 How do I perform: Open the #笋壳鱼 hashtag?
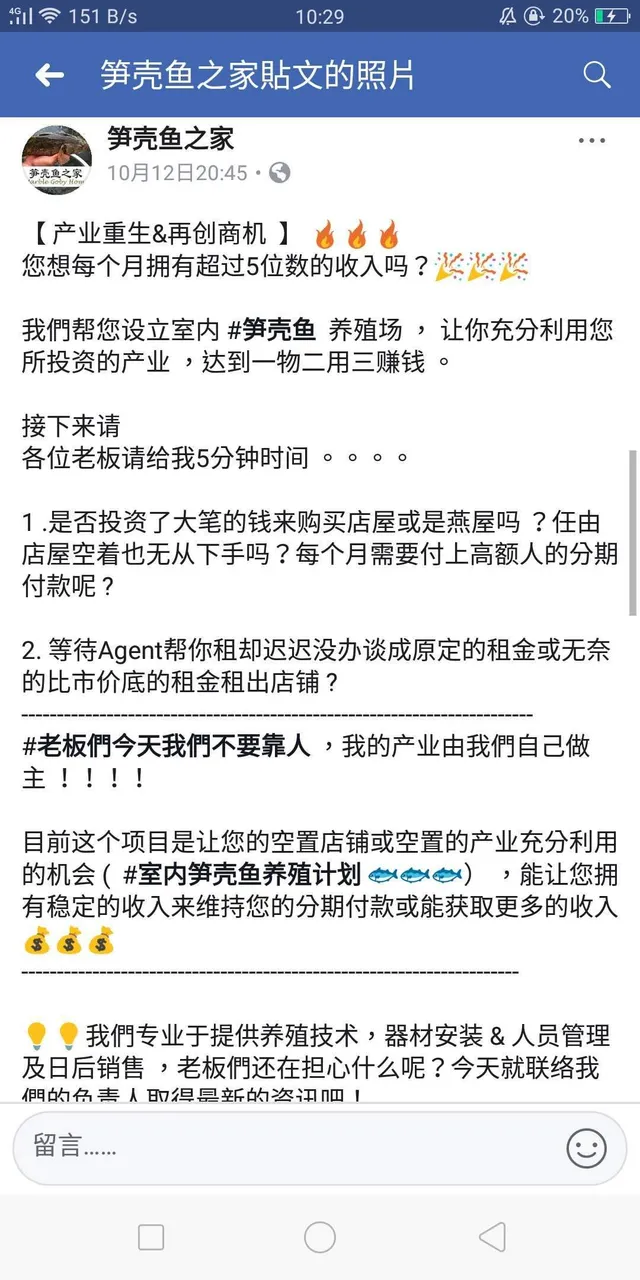[x=272, y=328]
